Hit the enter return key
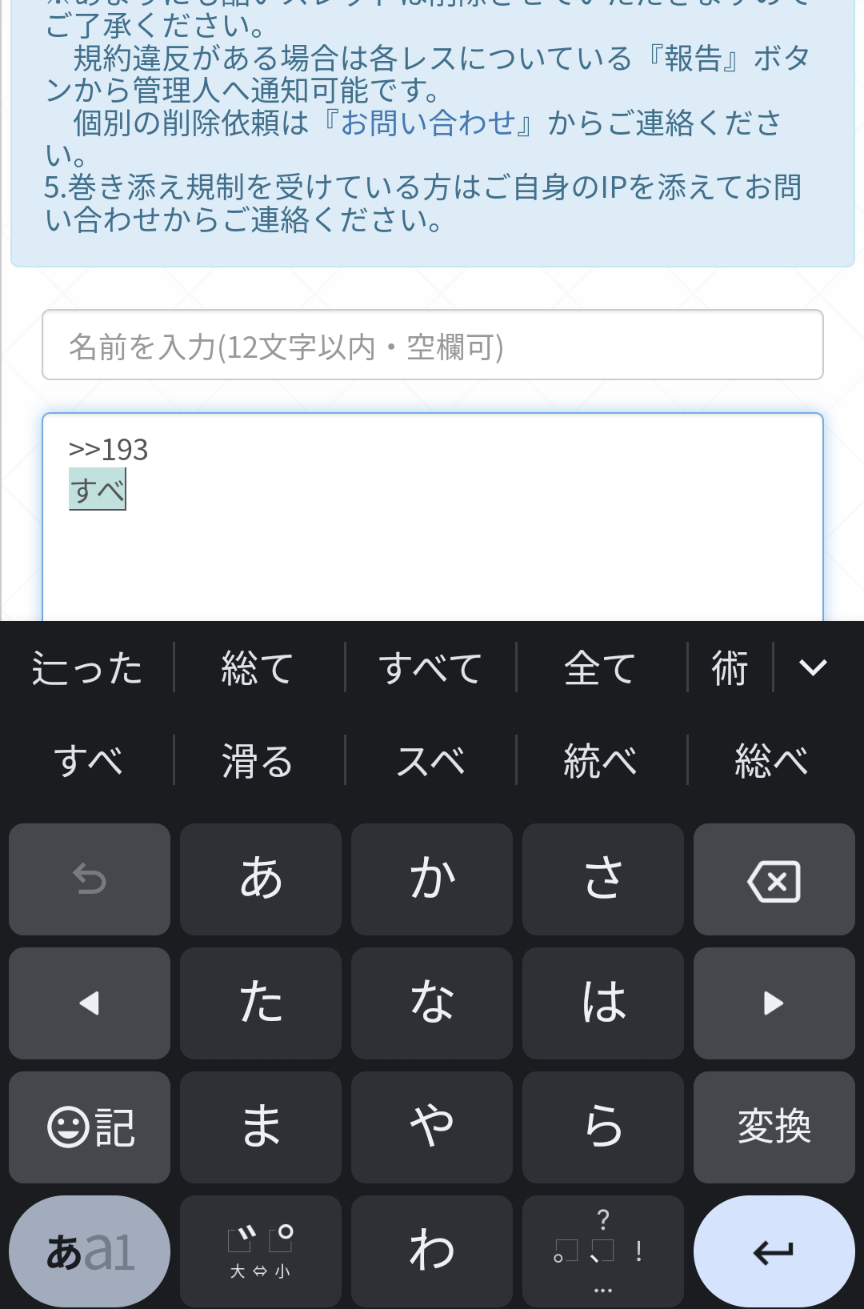The width and height of the screenshot is (864, 1309). pyautogui.click(x=773, y=1251)
